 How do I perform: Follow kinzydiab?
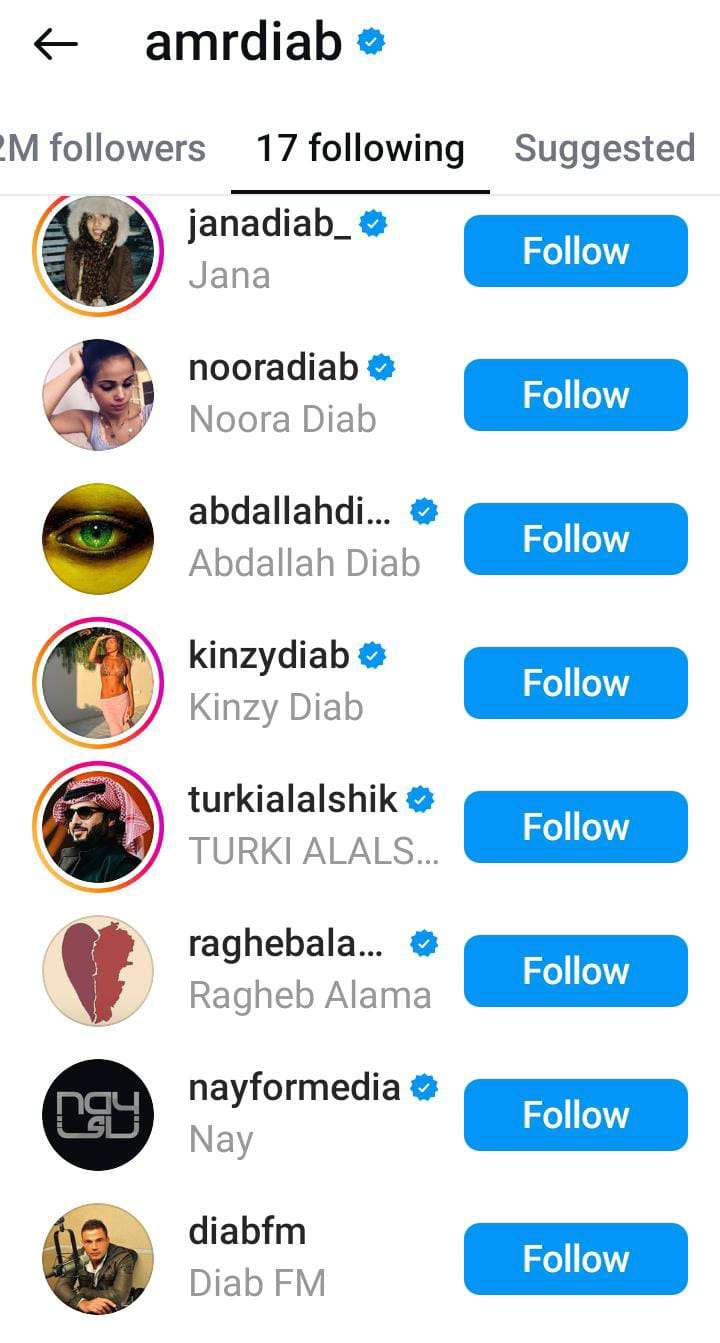coord(575,683)
